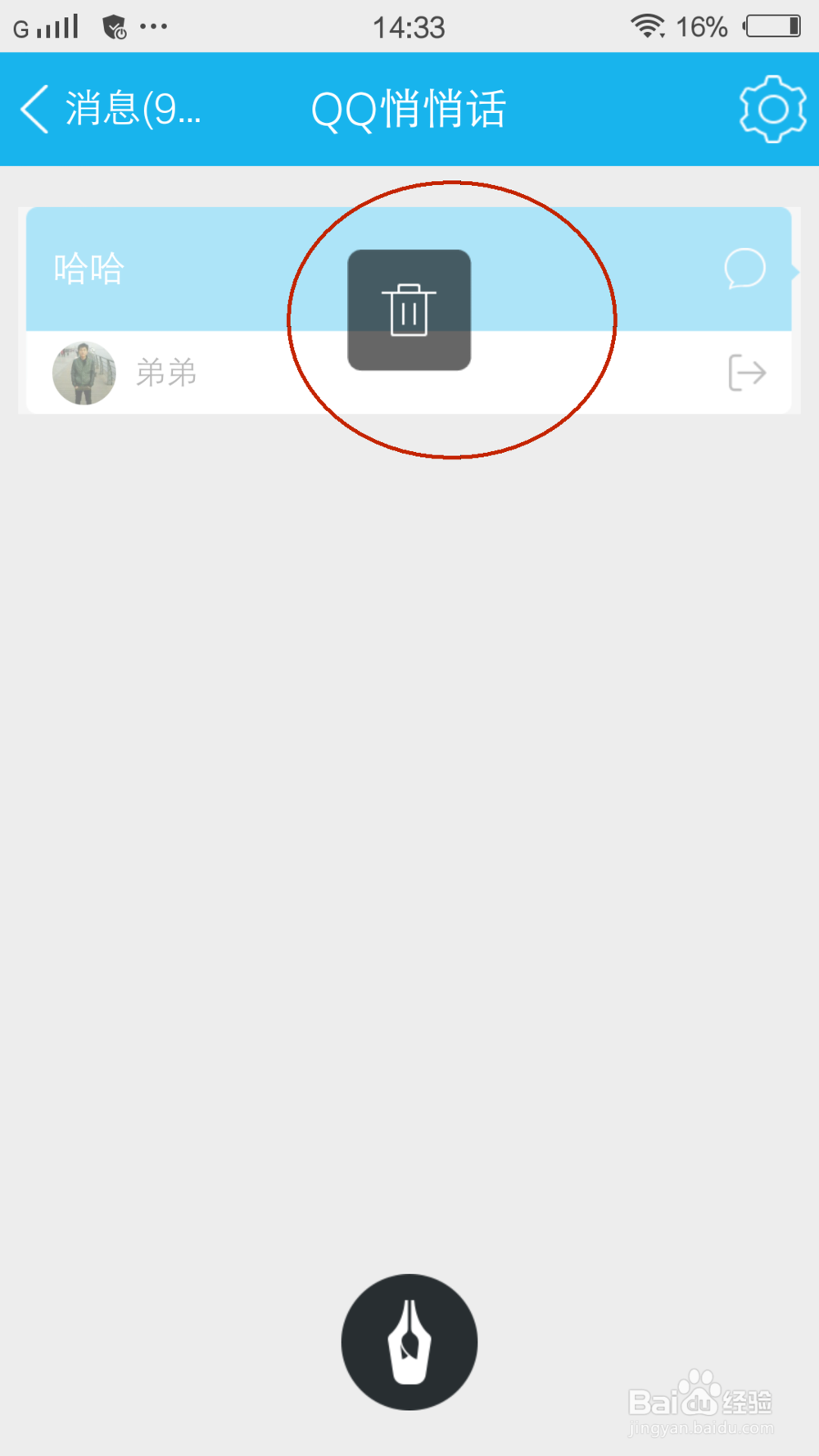Tap the exit arrow icon on the 弟弟 row
Screen dimensions: 819x1456
746,373
